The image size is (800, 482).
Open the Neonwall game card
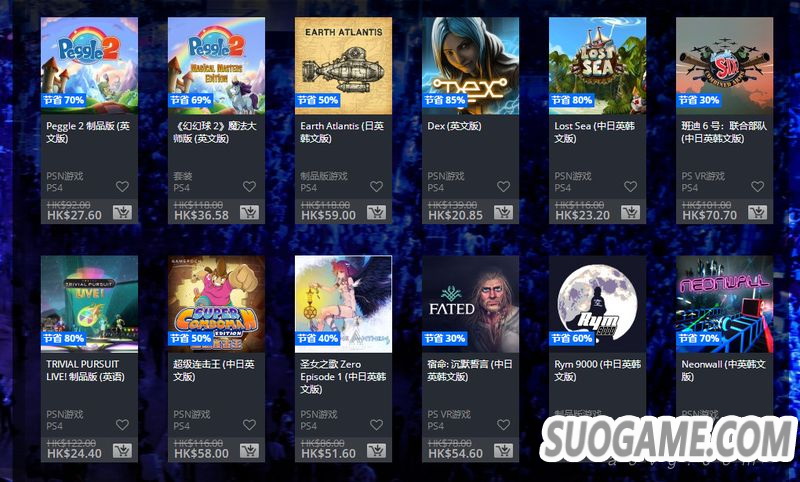pos(724,300)
